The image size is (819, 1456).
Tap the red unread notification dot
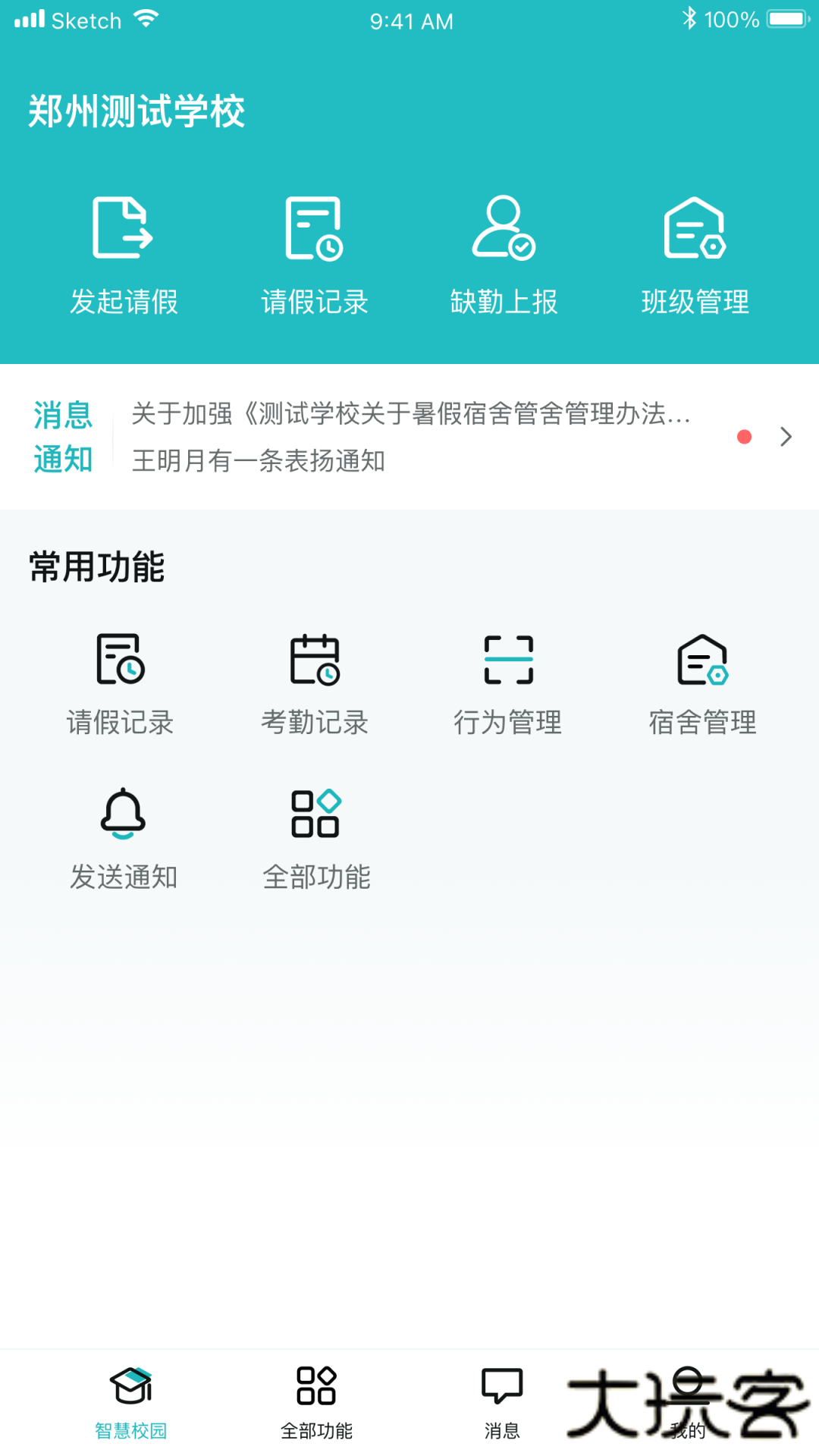pos(744,436)
